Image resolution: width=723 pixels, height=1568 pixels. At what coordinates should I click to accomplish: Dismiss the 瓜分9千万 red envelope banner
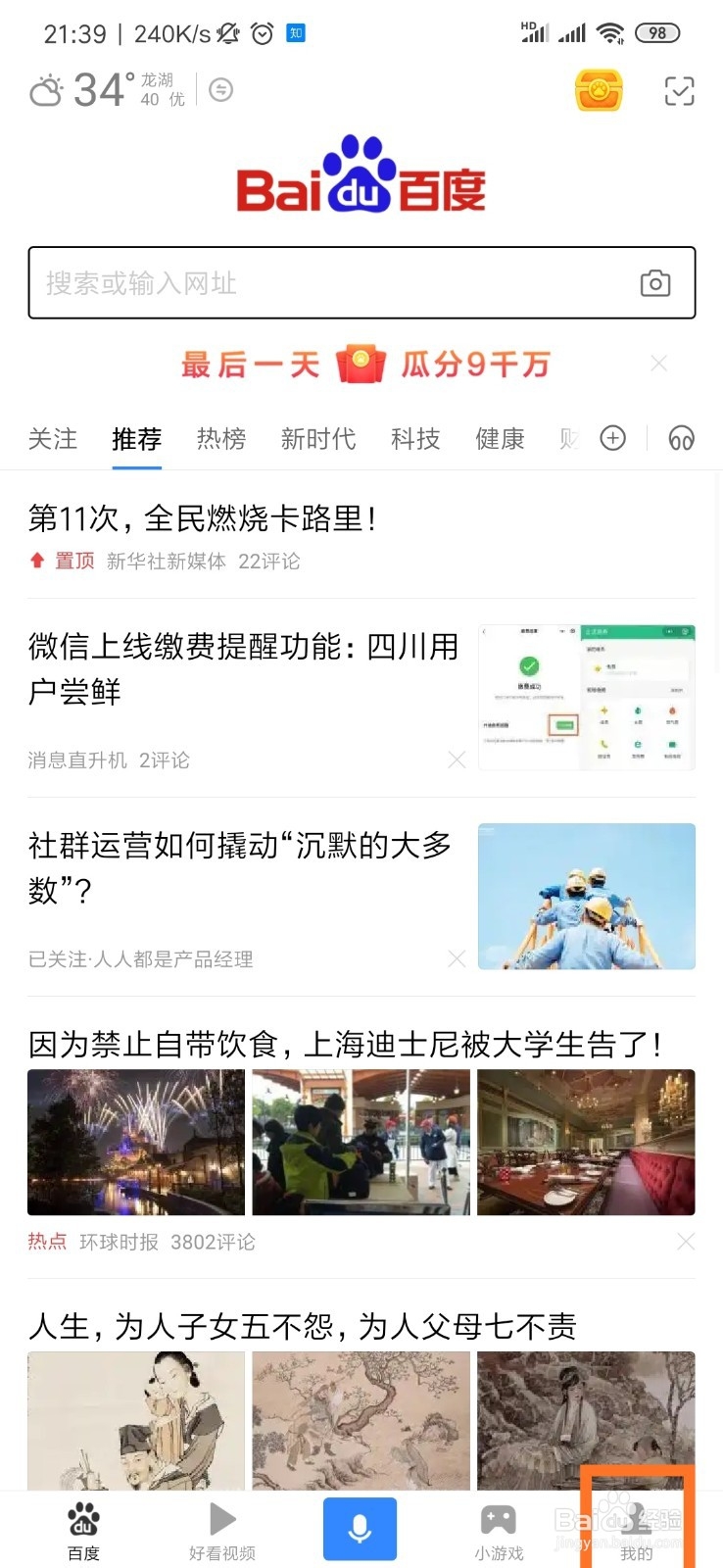point(658,364)
